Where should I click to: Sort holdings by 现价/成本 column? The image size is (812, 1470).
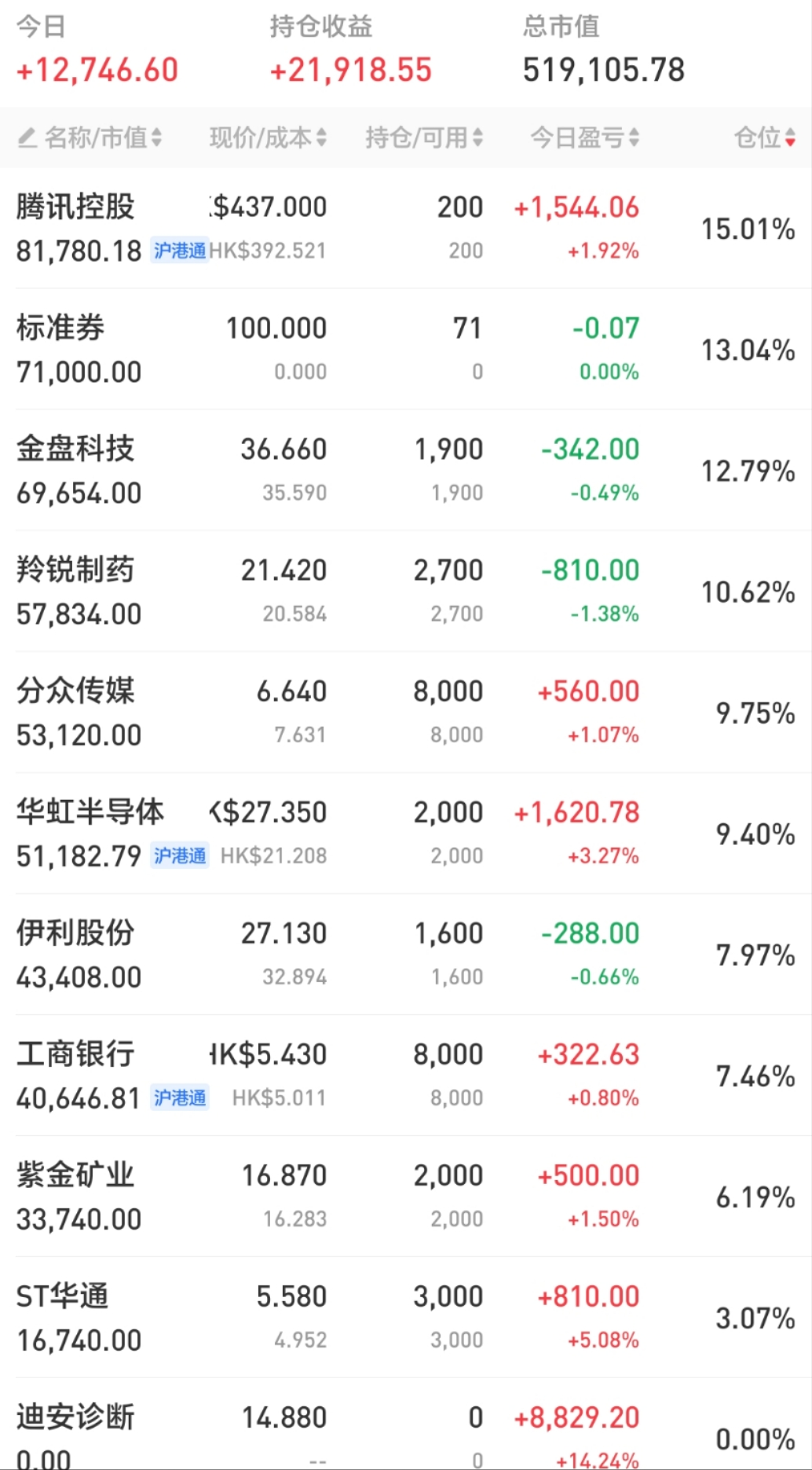pos(267,138)
